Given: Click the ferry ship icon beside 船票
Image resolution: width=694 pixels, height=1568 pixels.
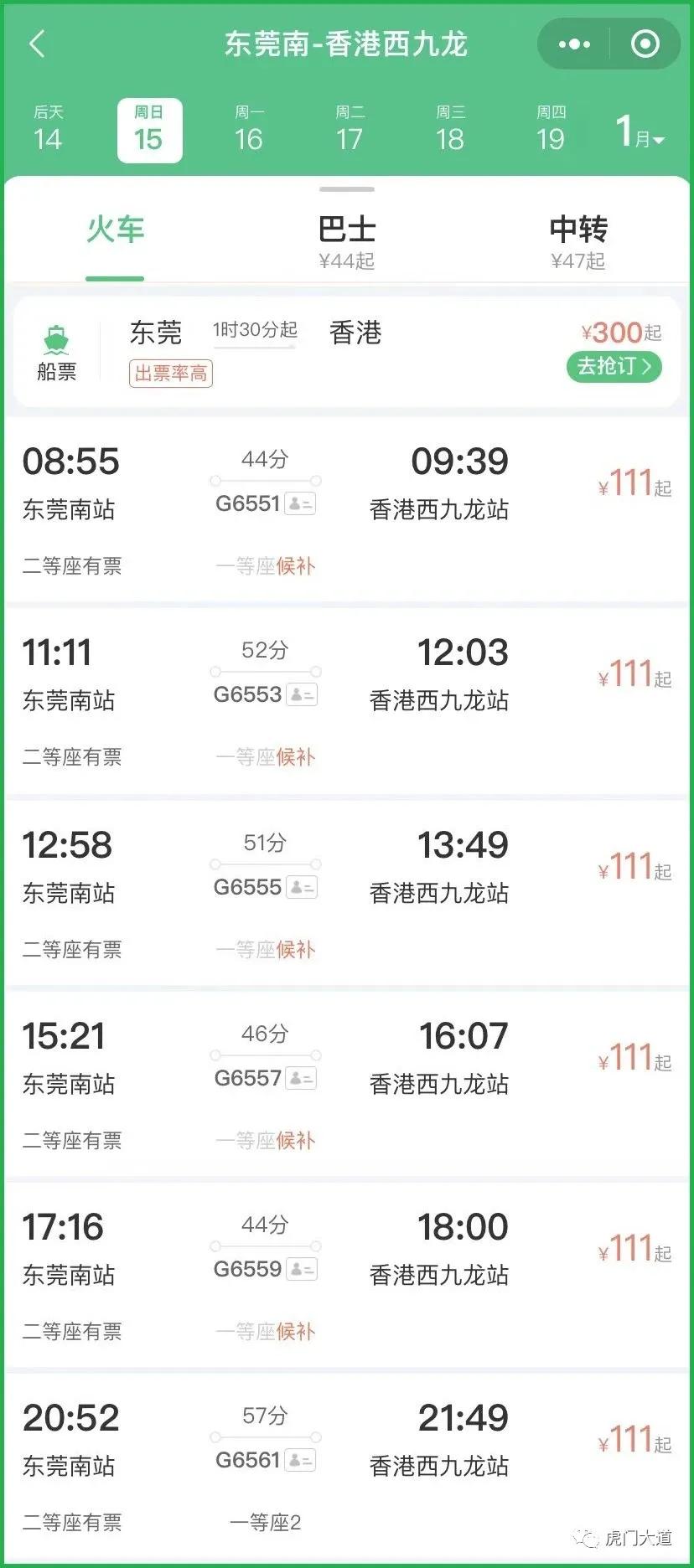Looking at the screenshot, I should point(57,338).
